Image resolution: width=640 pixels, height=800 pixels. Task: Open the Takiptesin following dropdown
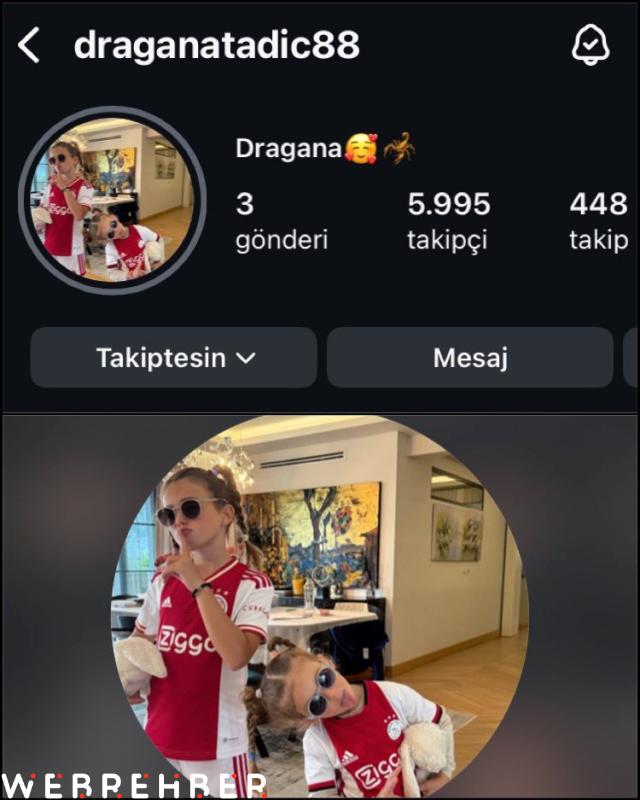click(x=174, y=358)
